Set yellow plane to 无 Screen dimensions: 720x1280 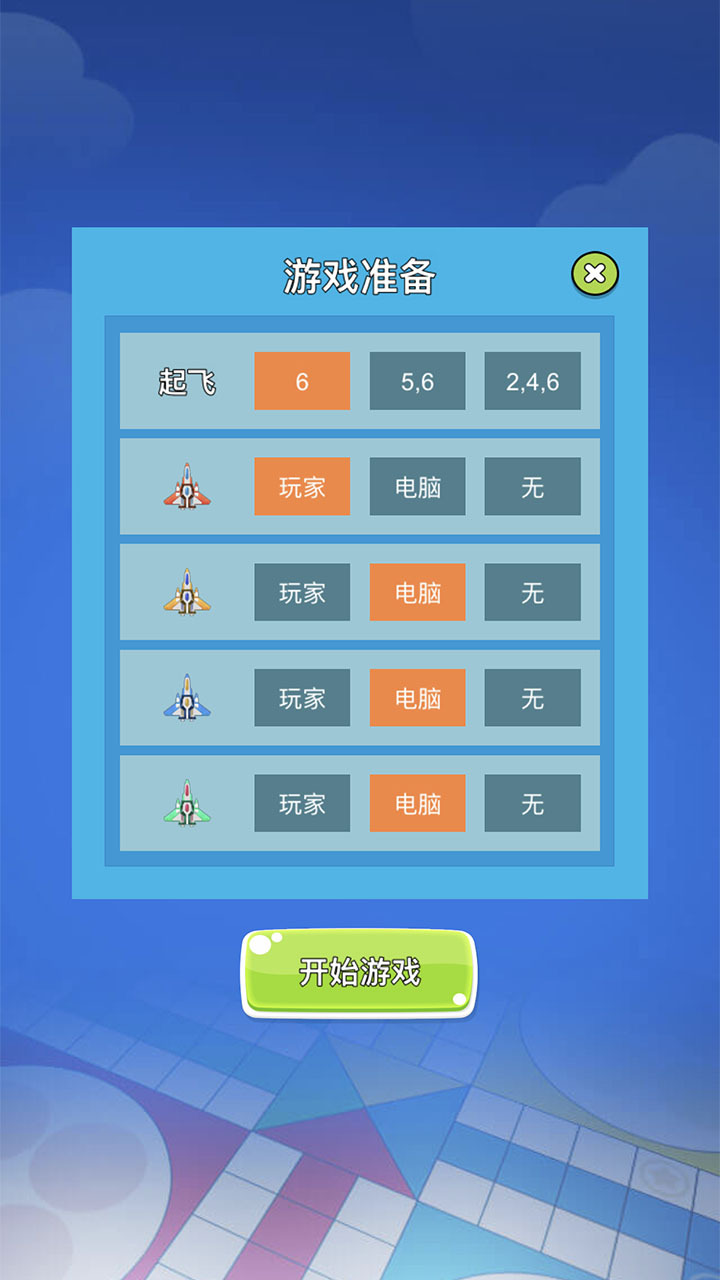pos(532,592)
